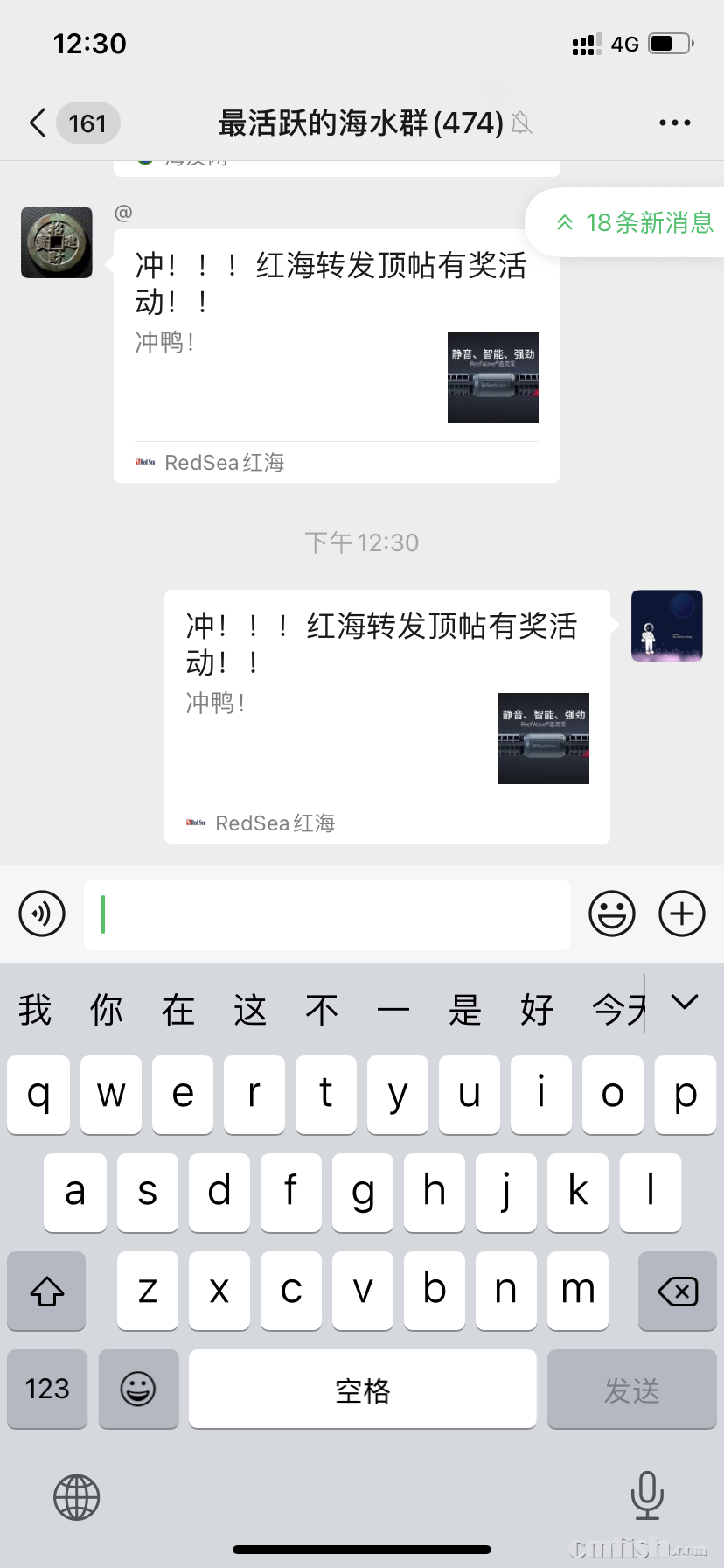The image size is (724, 1568).
Task: Tap the 空格 spacebar key
Action: coord(362,1389)
